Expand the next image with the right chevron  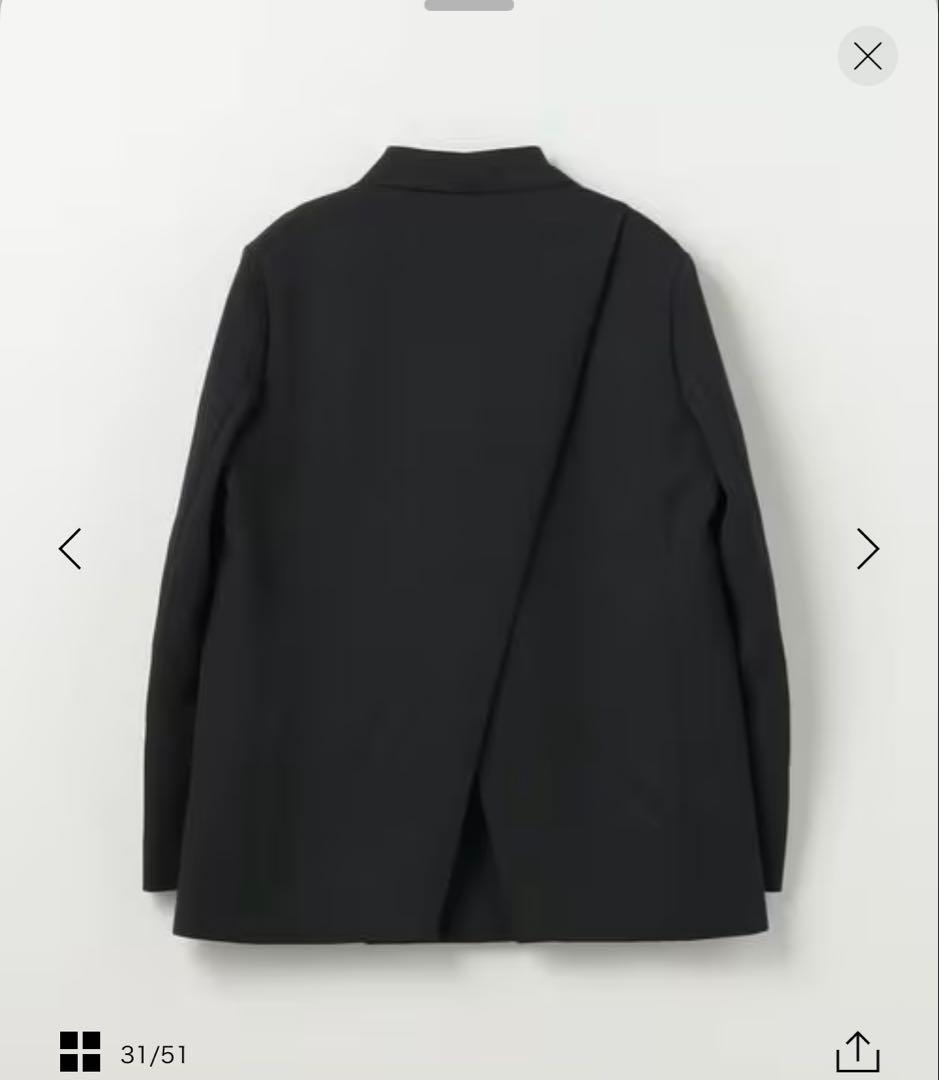point(866,548)
